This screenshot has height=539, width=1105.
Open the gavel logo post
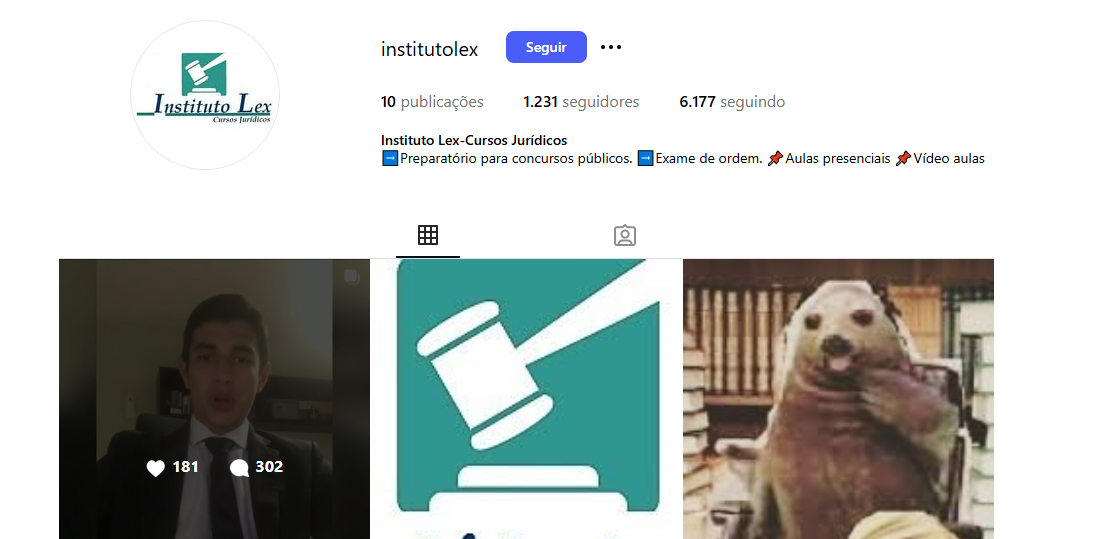(x=526, y=400)
